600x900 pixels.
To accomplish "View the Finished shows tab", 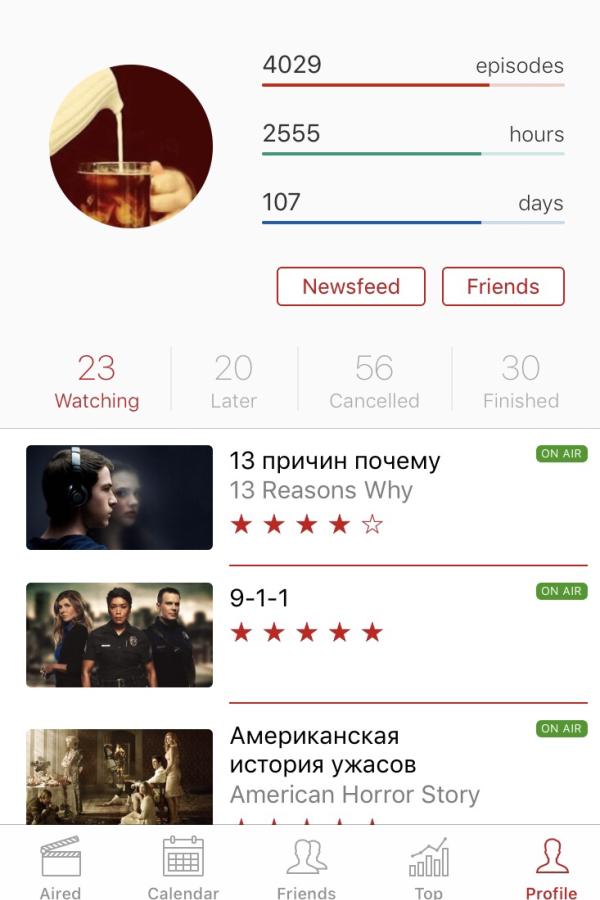I will click(x=520, y=381).
